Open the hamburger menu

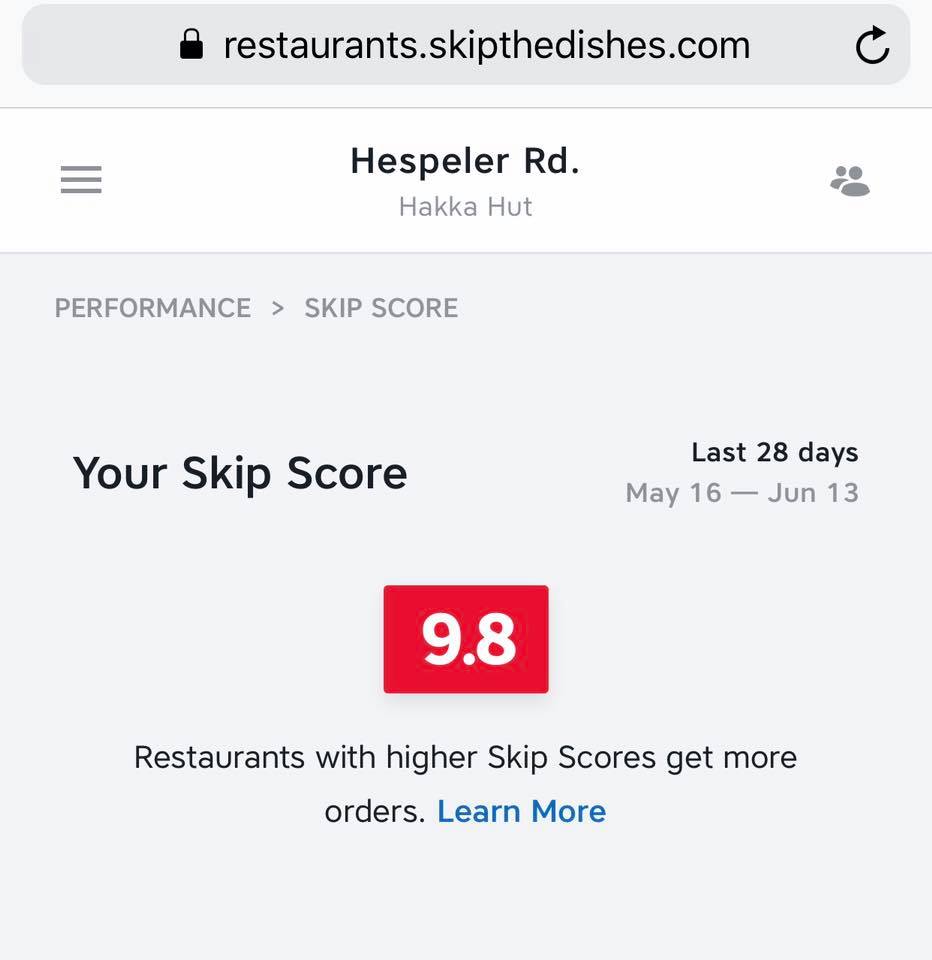tap(81, 180)
